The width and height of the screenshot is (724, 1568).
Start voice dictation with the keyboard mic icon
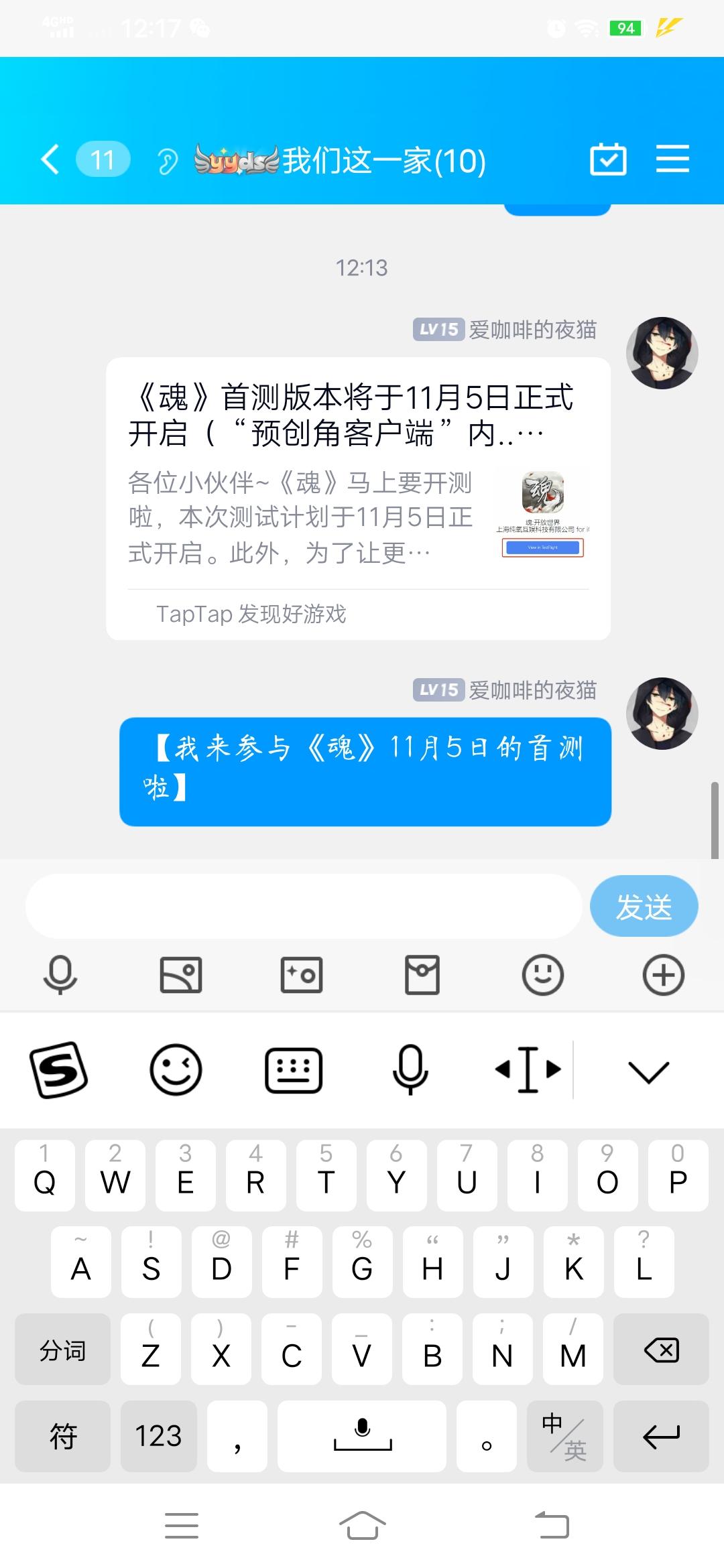pyautogui.click(x=411, y=1070)
